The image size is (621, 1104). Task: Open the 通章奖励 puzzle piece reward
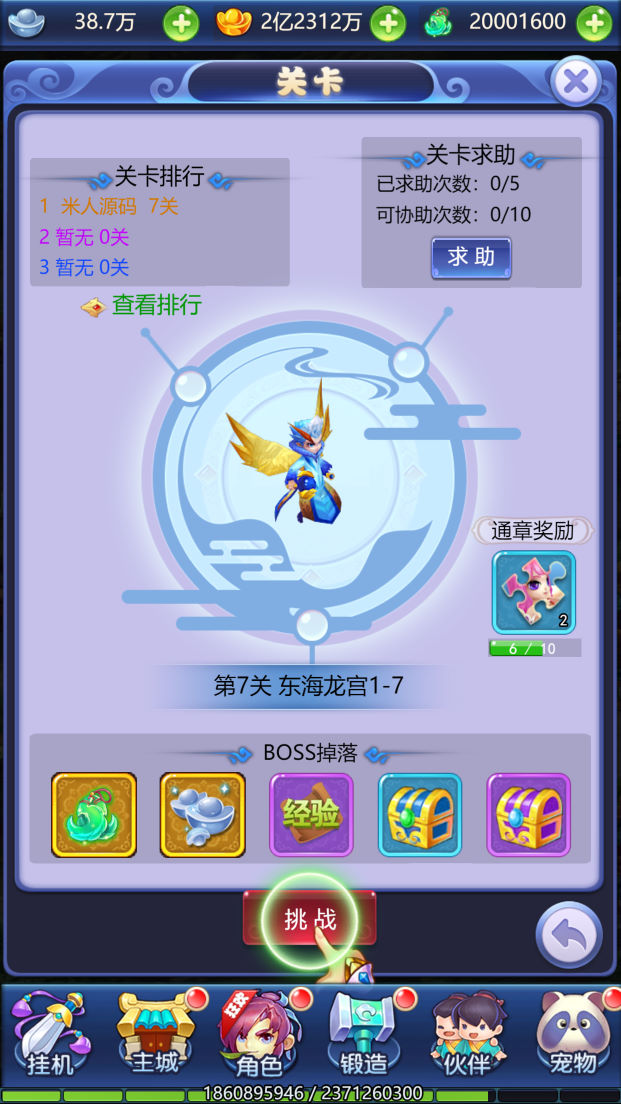(534, 593)
